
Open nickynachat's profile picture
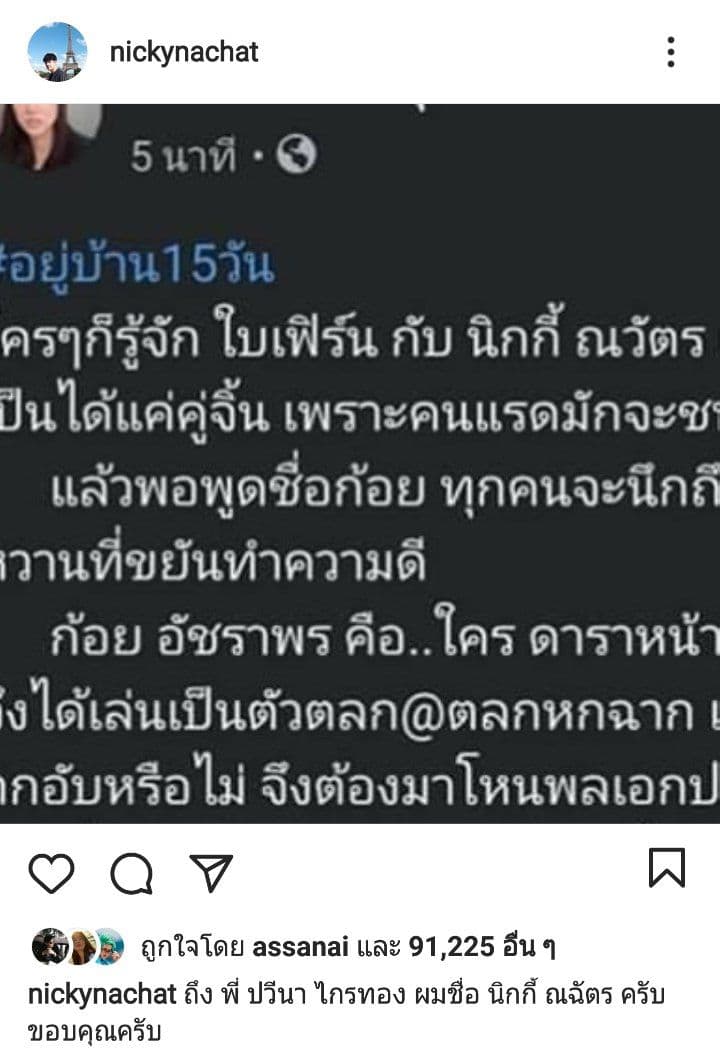point(57,51)
